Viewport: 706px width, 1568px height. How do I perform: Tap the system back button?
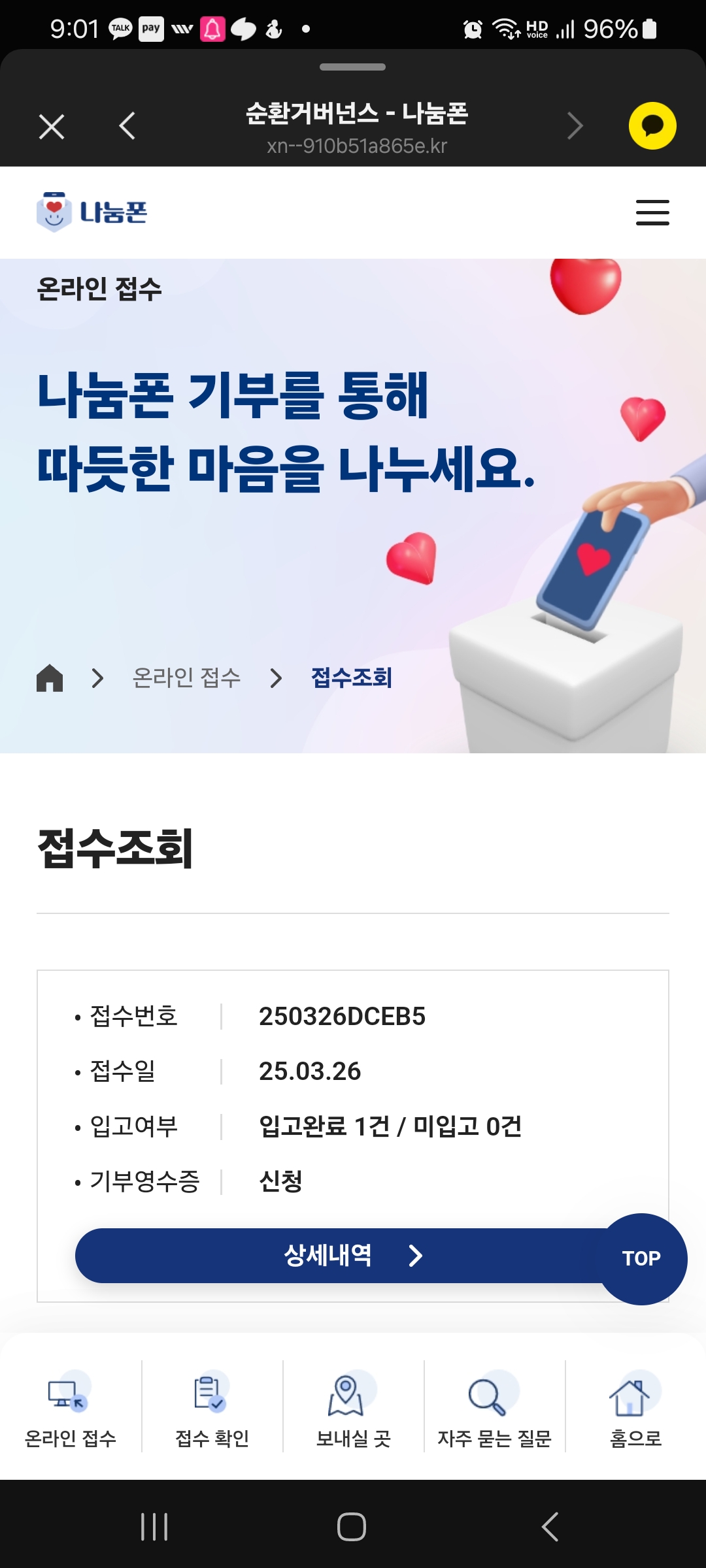550,1527
